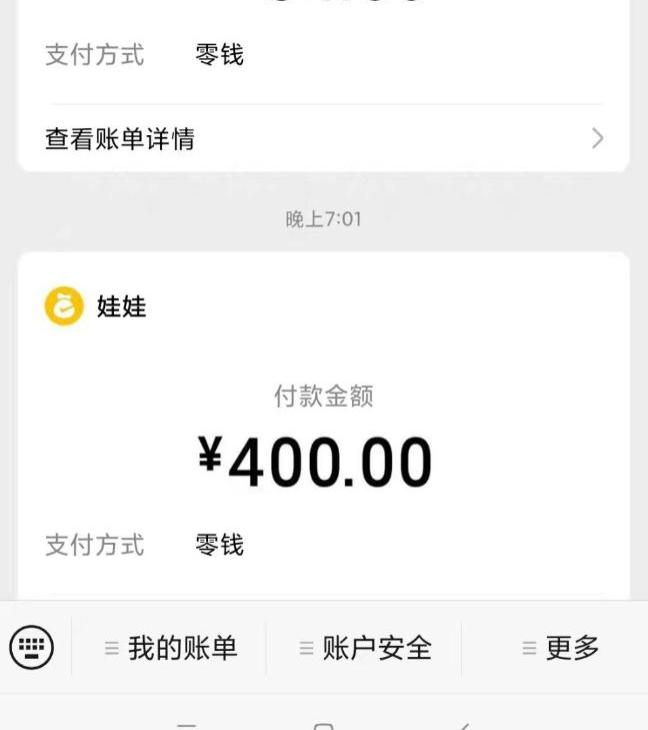Open the 账户安全 menu
The height and width of the screenshot is (730, 648).
365,648
